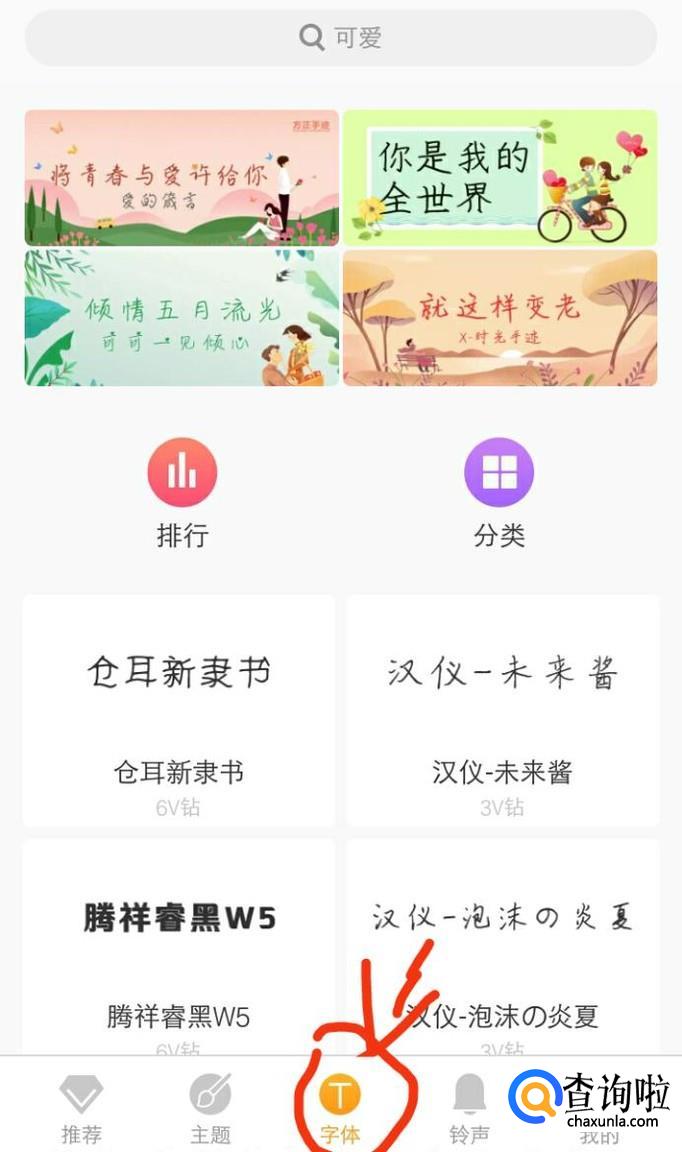Open the search box showing 可爱
Viewport: 682px width, 1152px height.
pyautogui.click(x=340, y=38)
